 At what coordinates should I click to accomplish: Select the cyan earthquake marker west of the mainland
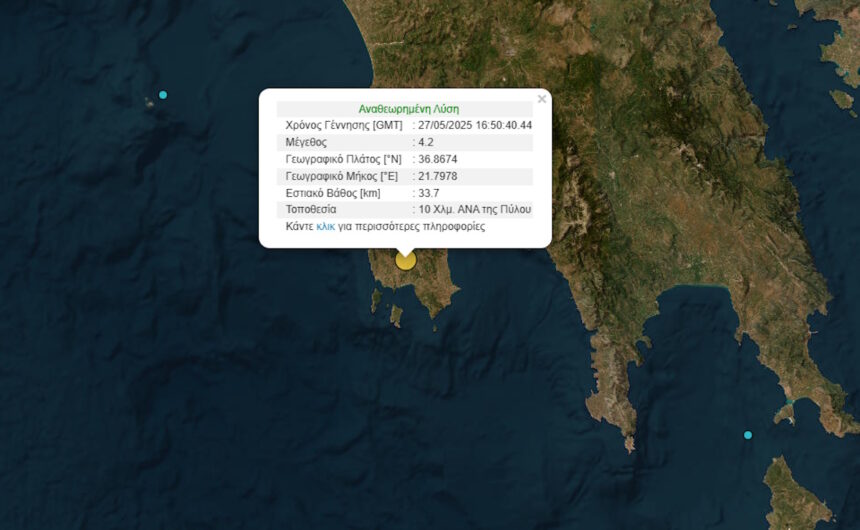[163, 95]
